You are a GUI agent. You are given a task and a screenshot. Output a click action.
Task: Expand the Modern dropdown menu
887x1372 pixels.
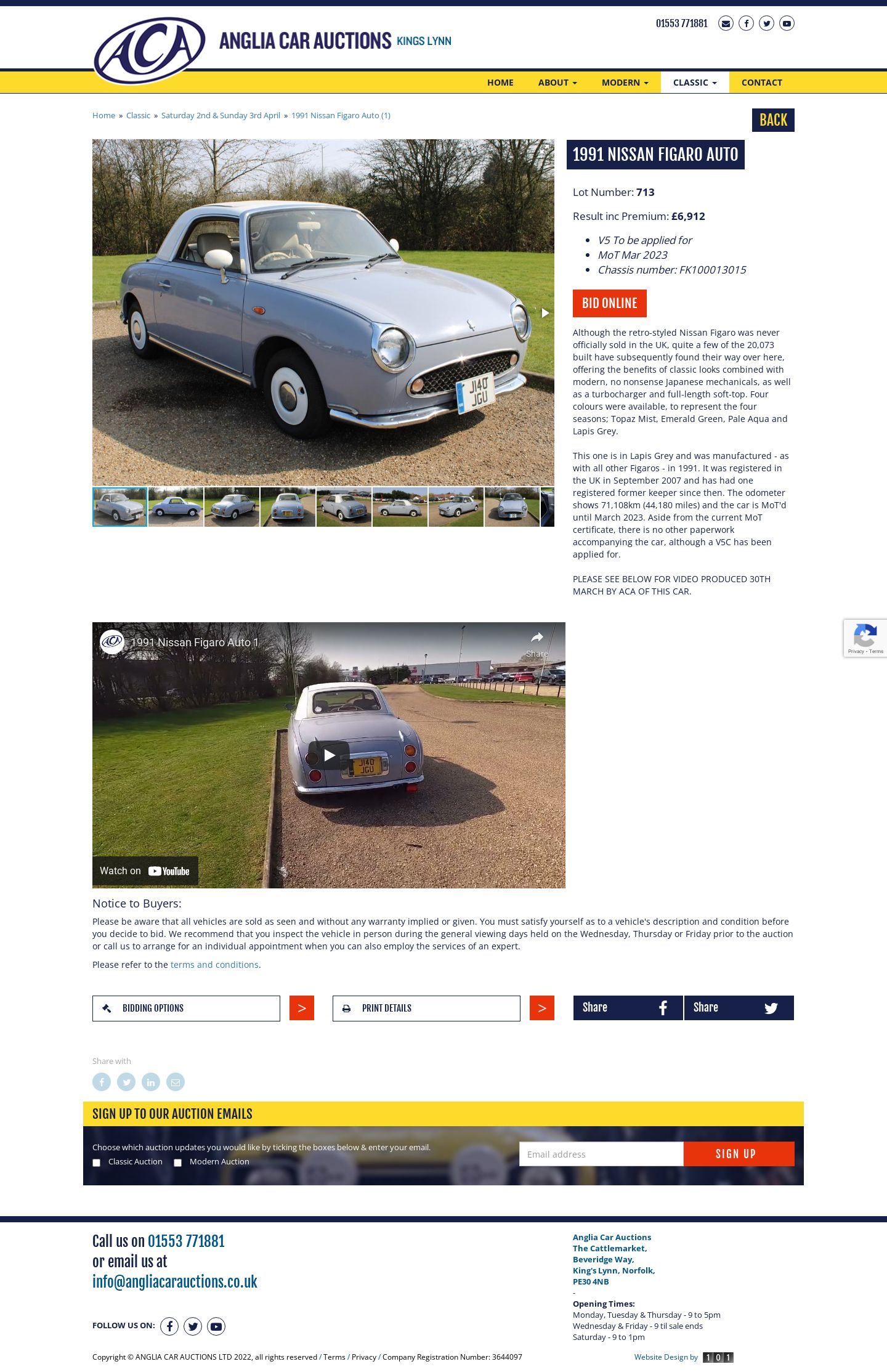click(625, 83)
